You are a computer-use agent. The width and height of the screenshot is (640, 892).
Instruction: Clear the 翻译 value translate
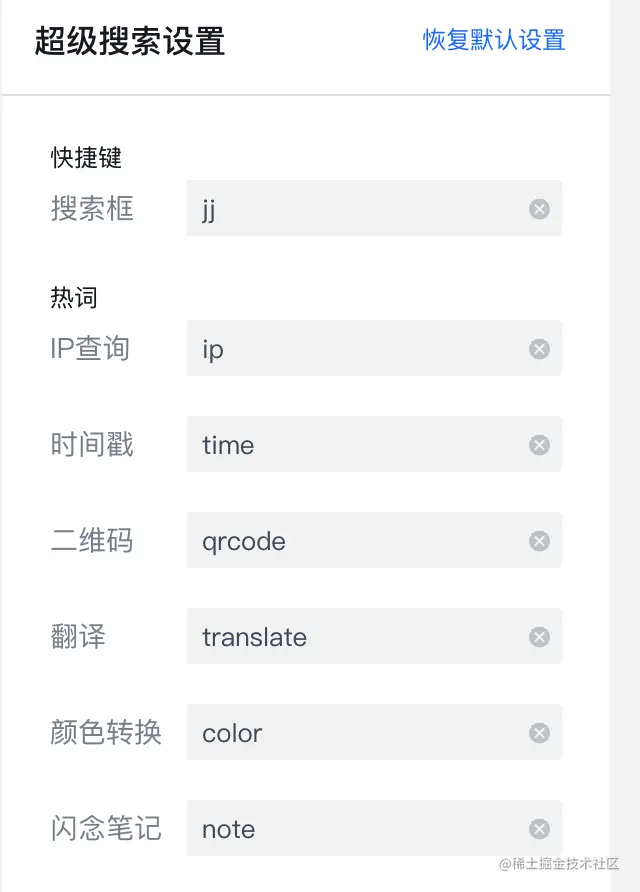tap(539, 637)
